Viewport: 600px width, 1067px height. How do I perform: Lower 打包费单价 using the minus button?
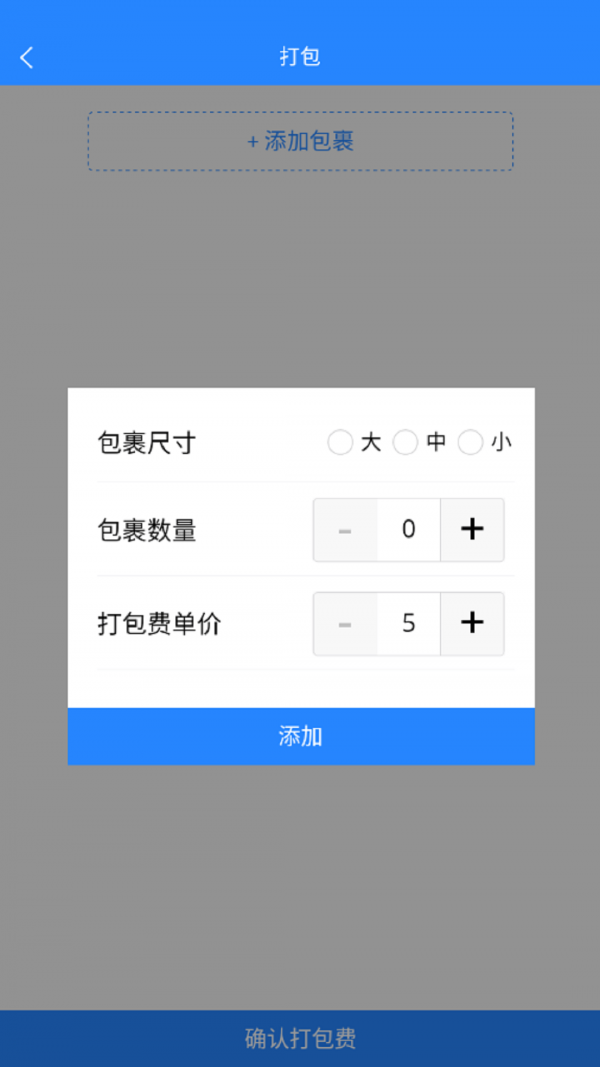[x=345, y=624]
